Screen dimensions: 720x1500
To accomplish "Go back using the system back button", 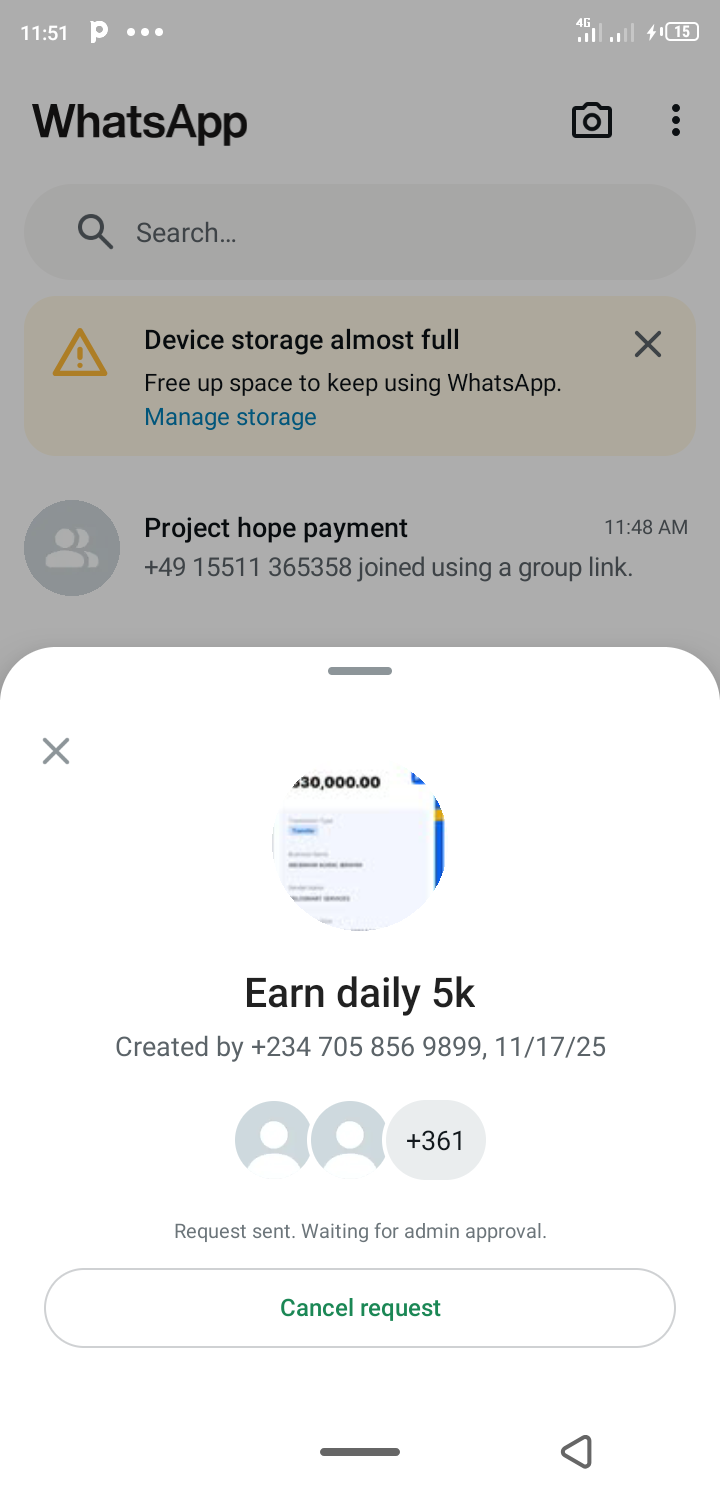I will click(576, 1451).
